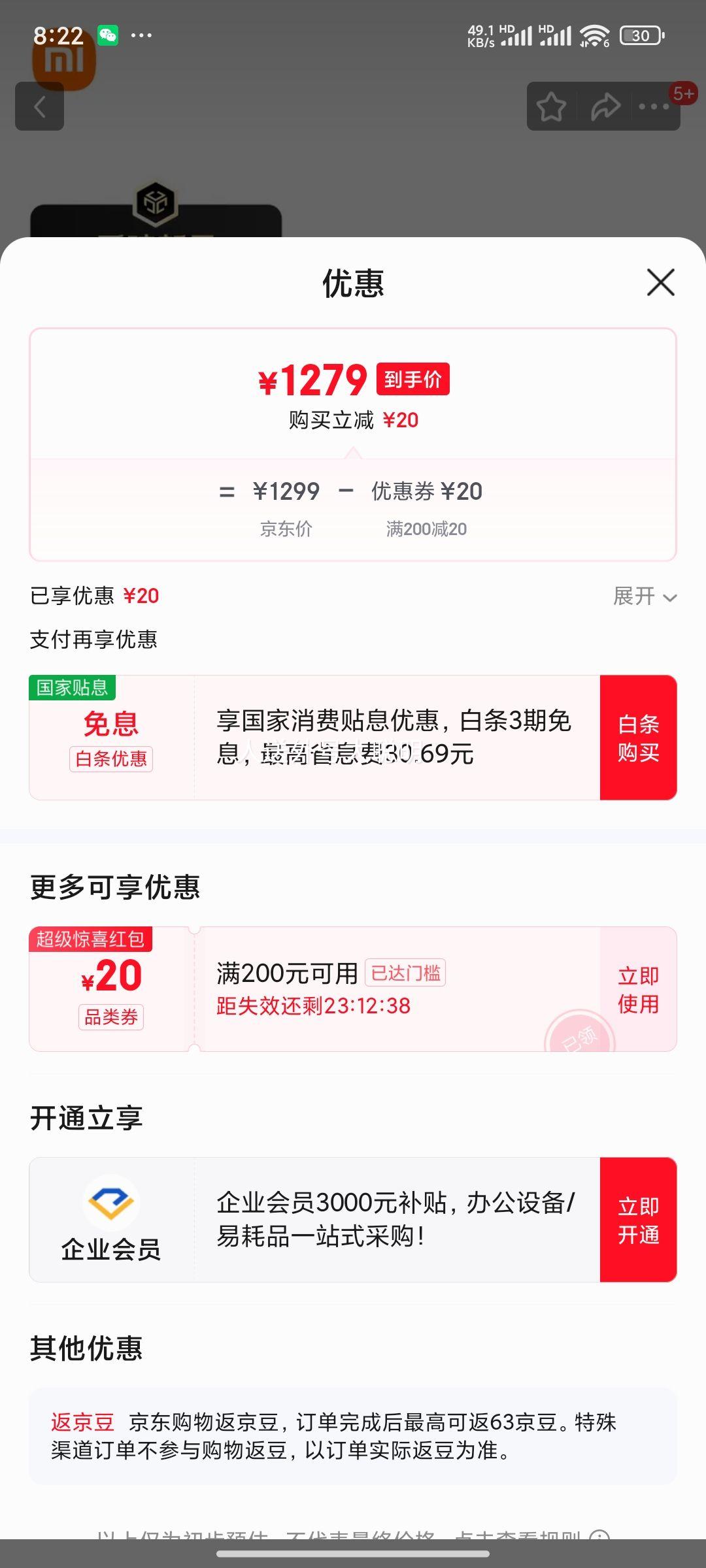
Task: Tap 白条购买 to buy with Baitiao
Action: 638,738
